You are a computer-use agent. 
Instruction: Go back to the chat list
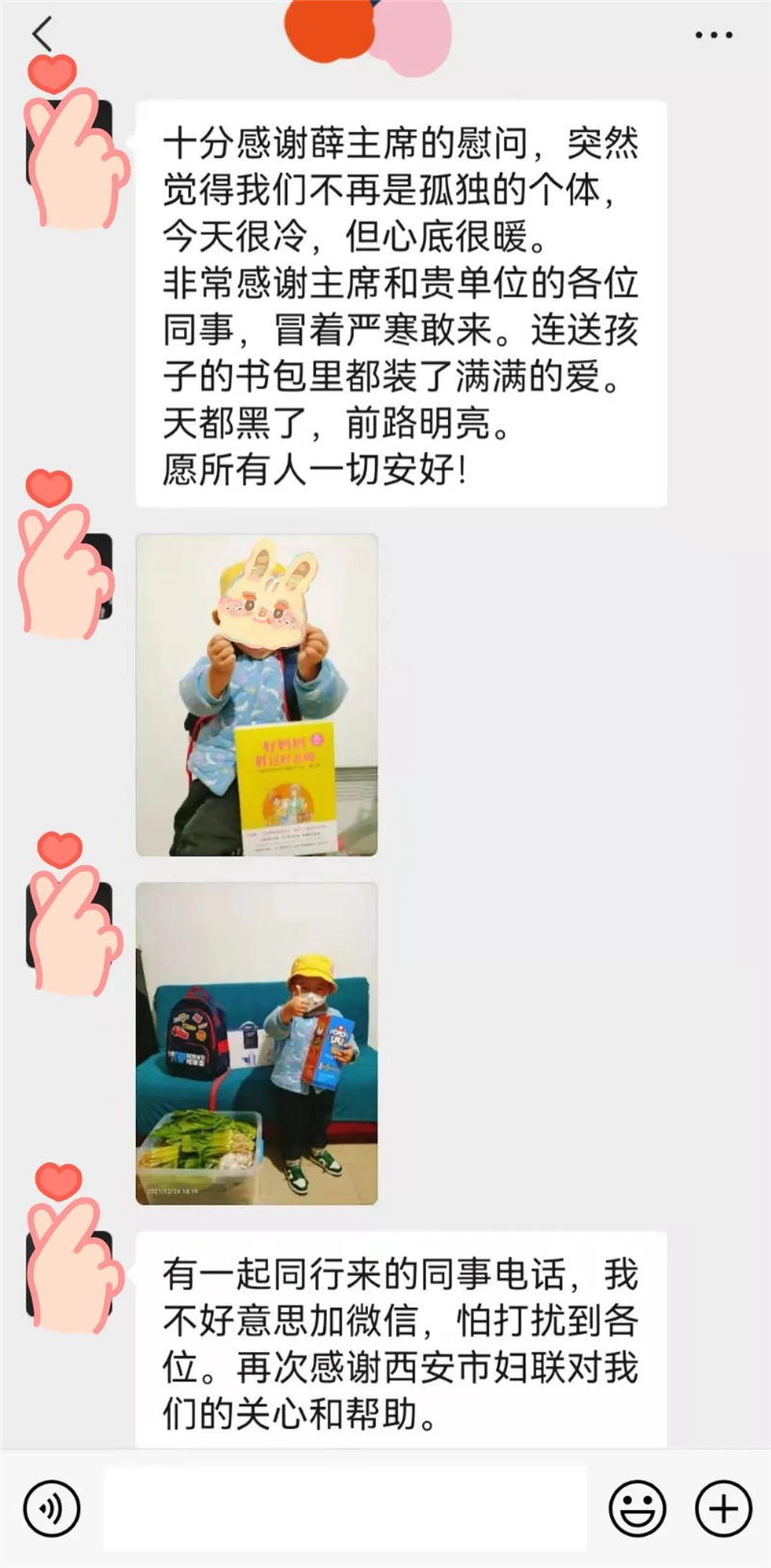(42, 35)
